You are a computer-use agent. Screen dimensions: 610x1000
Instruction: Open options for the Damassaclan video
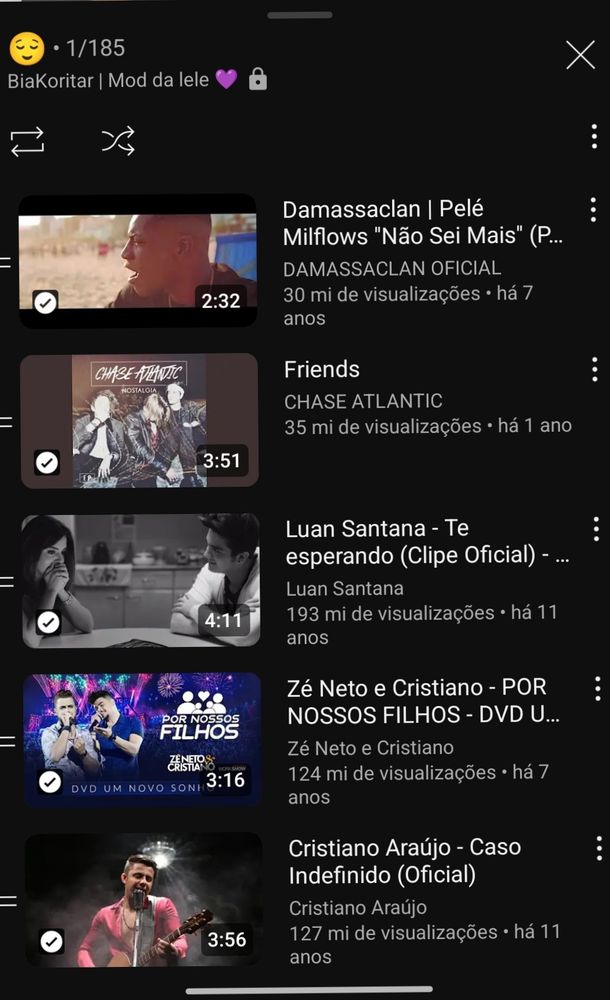(594, 209)
